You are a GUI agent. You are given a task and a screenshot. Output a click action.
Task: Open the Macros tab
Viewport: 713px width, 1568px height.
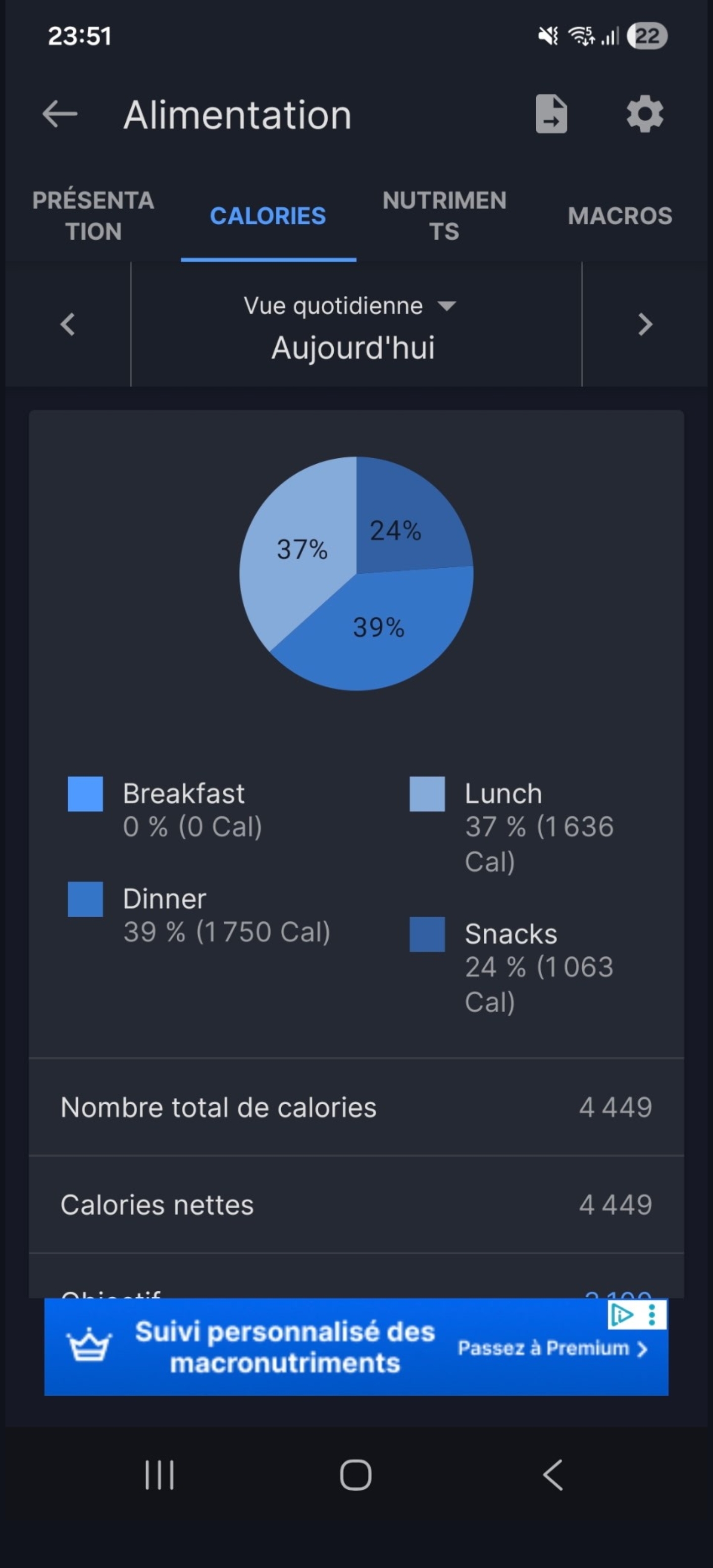620,216
